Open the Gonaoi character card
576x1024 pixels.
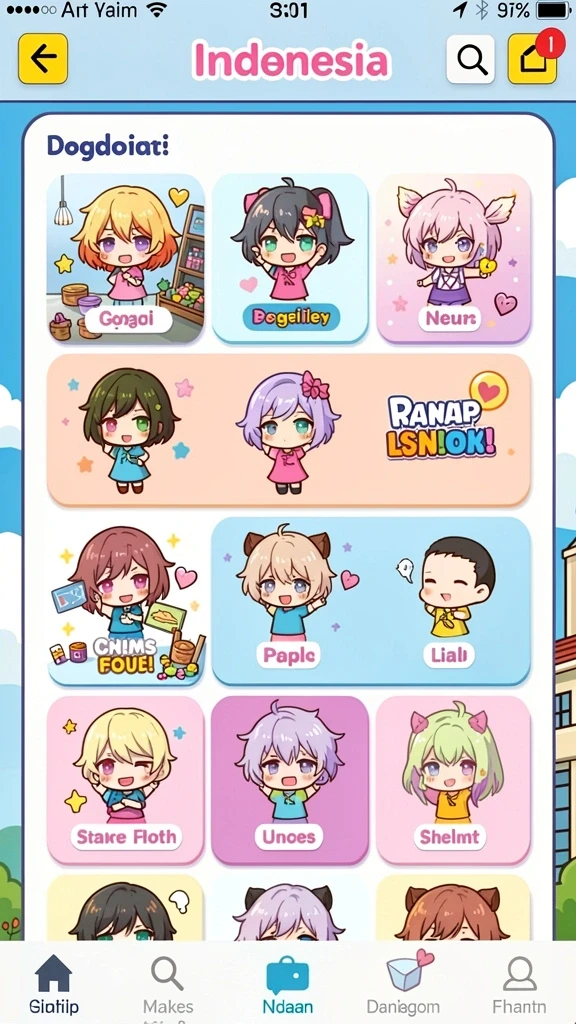125,259
